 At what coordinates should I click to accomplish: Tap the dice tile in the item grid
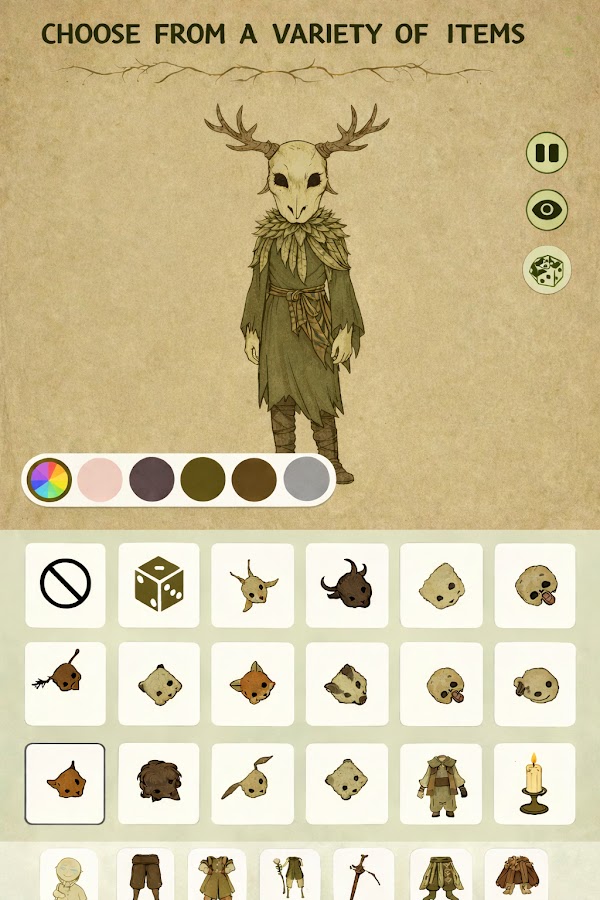click(x=159, y=585)
